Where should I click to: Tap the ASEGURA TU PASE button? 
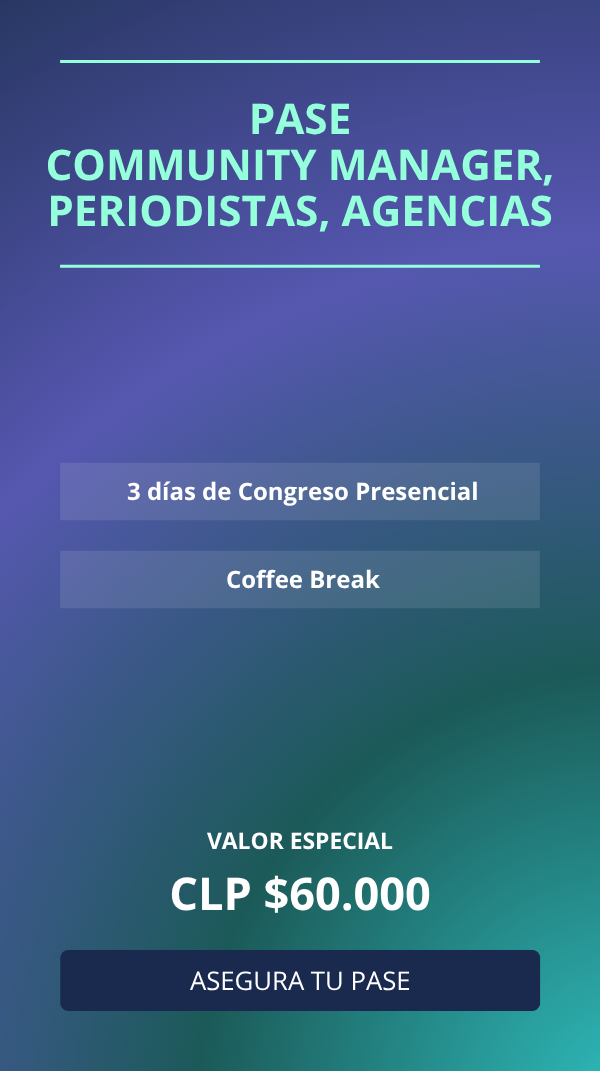point(300,980)
